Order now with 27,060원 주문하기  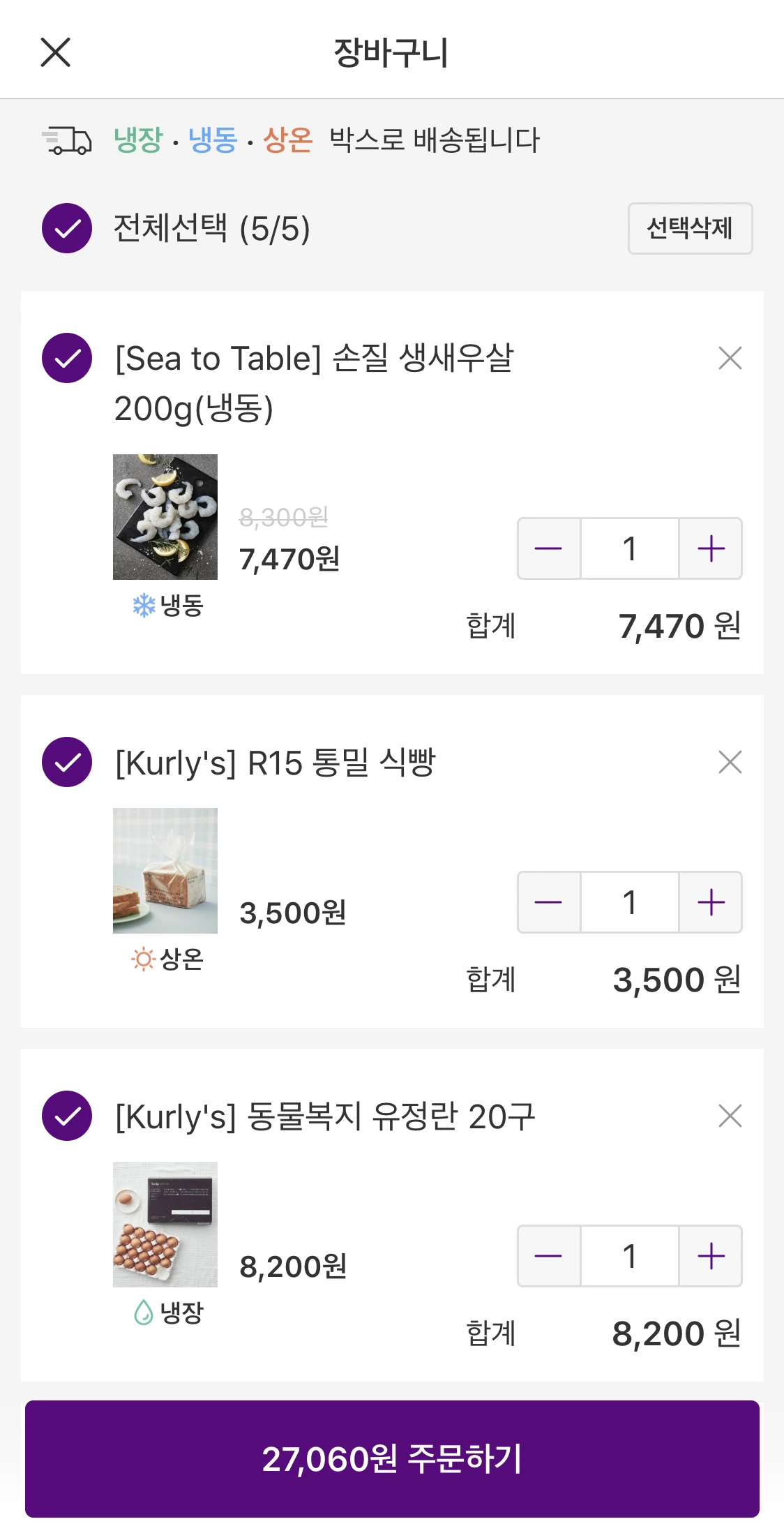coord(392,1458)
